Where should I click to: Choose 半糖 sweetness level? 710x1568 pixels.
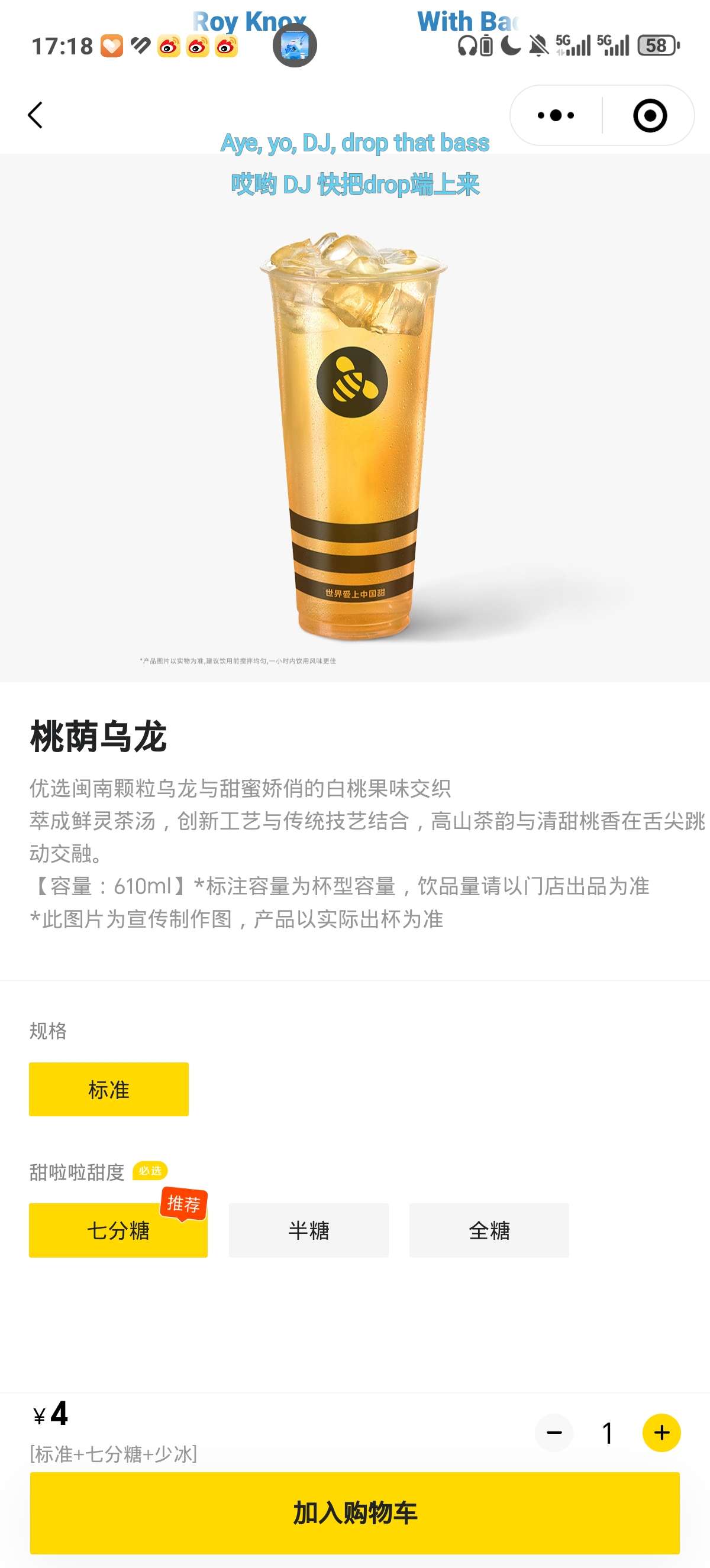point(308,1230)
